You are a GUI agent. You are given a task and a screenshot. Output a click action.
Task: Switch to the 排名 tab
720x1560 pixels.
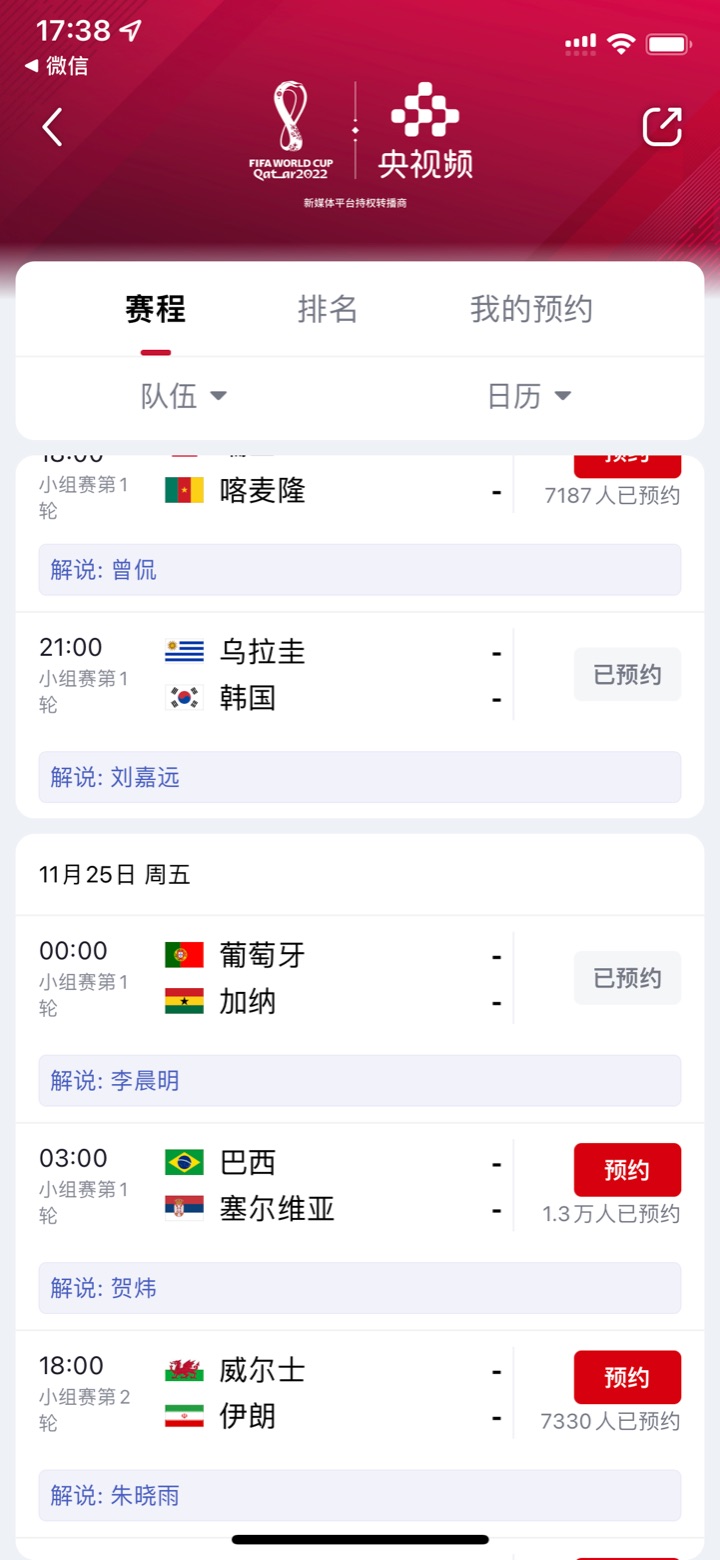click(x=328, y=309)
